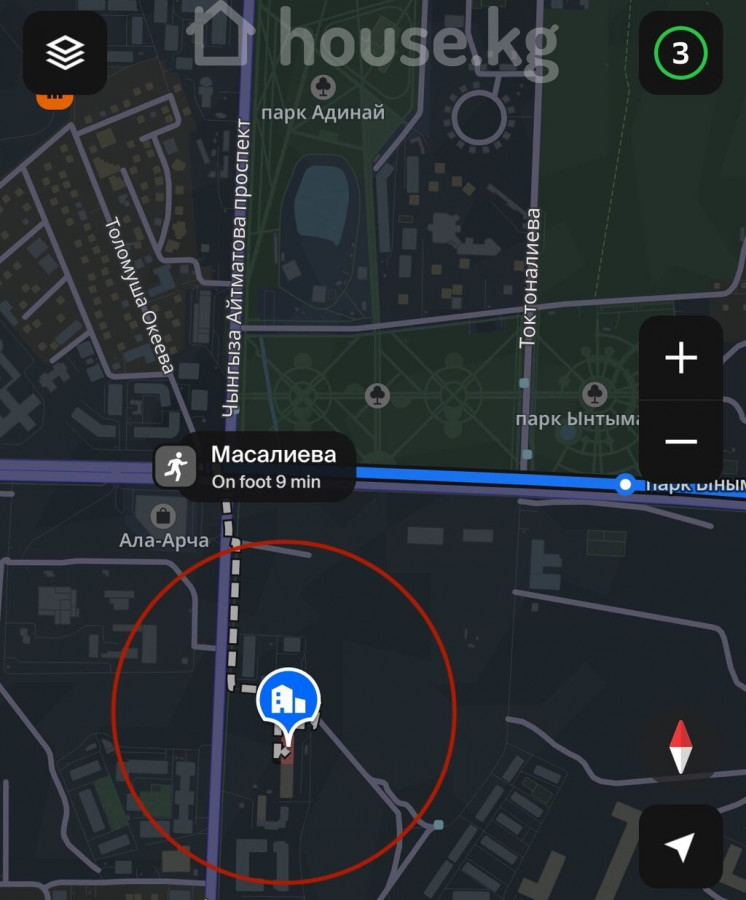746x900 pixels.
Task: Select the Ала-Арча shopping place marker
Action: pos(162,517)
